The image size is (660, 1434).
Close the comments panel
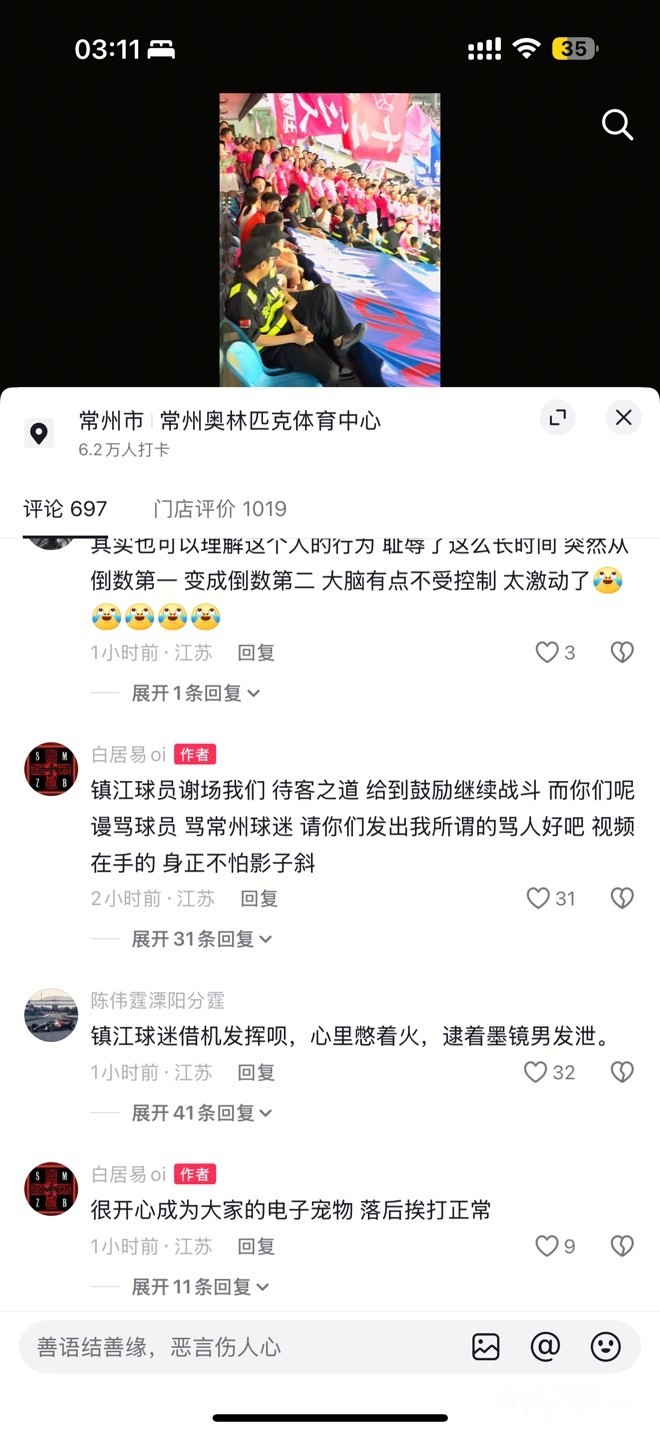tap(623, 417)
